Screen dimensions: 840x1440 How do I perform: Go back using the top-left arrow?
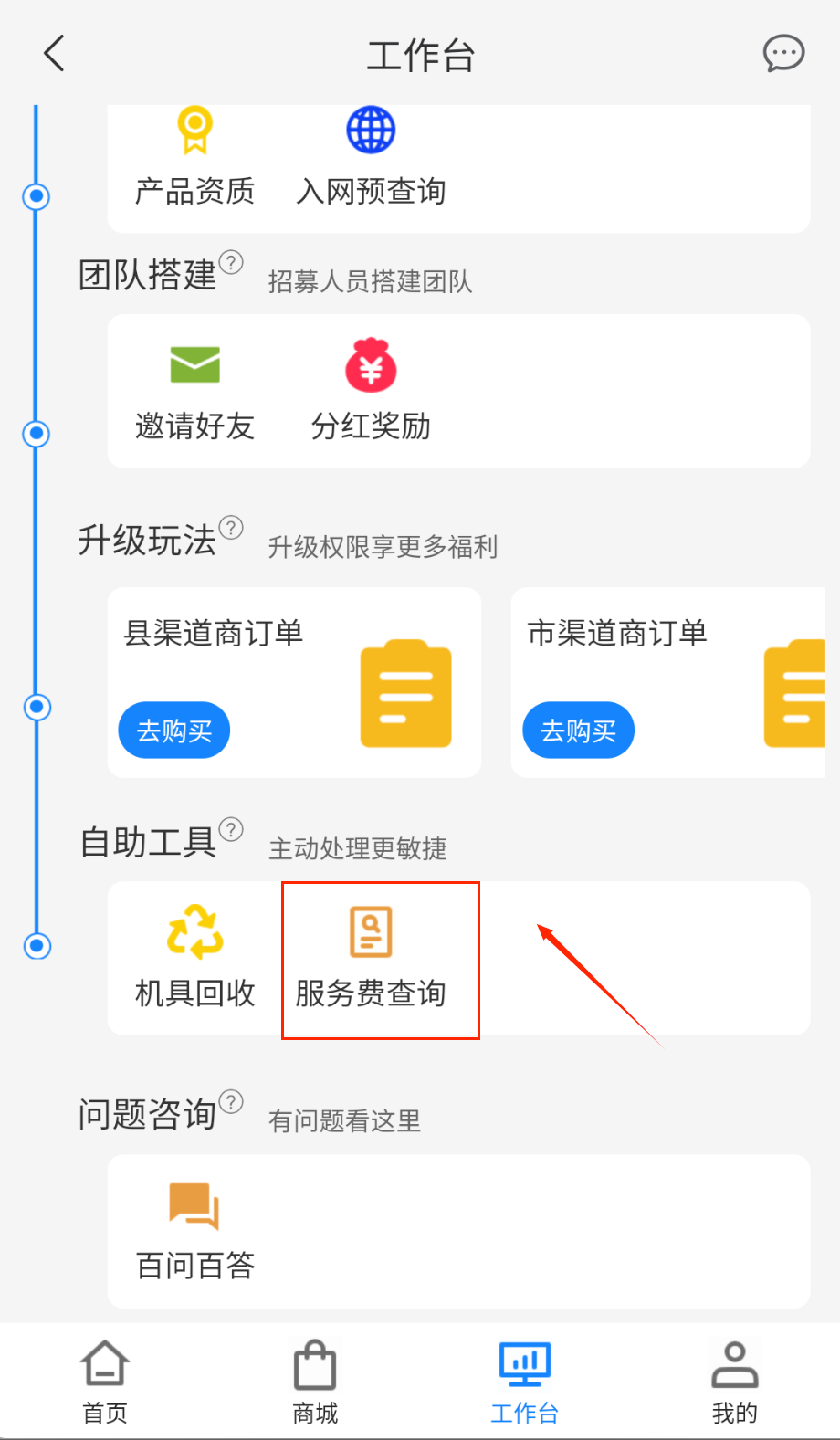[x=55, y=53]
